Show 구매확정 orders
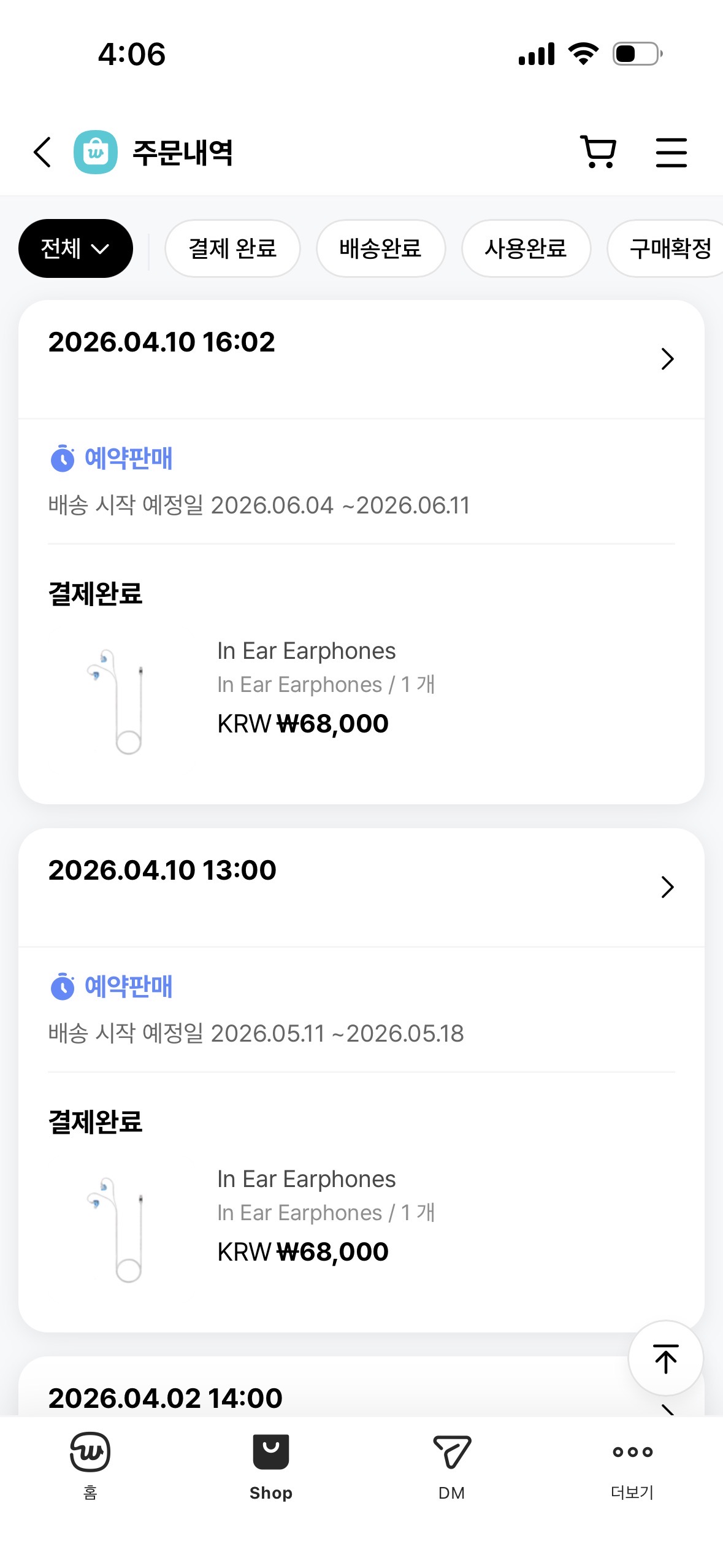Screen dimensions: 723x1568 click(670, 248)
